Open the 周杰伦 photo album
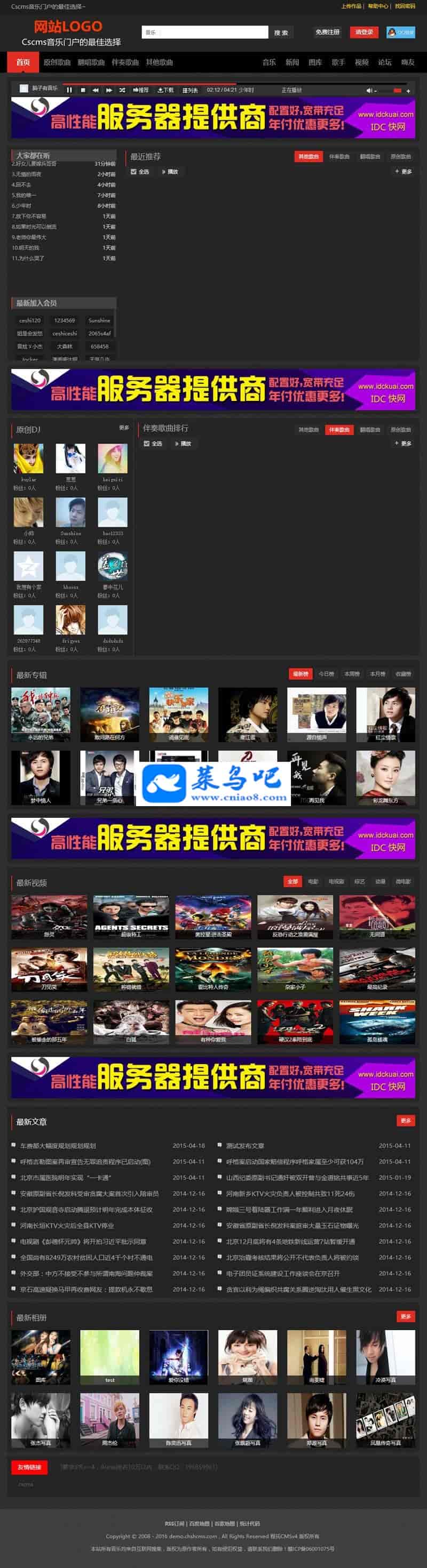 click(109, 1419)
